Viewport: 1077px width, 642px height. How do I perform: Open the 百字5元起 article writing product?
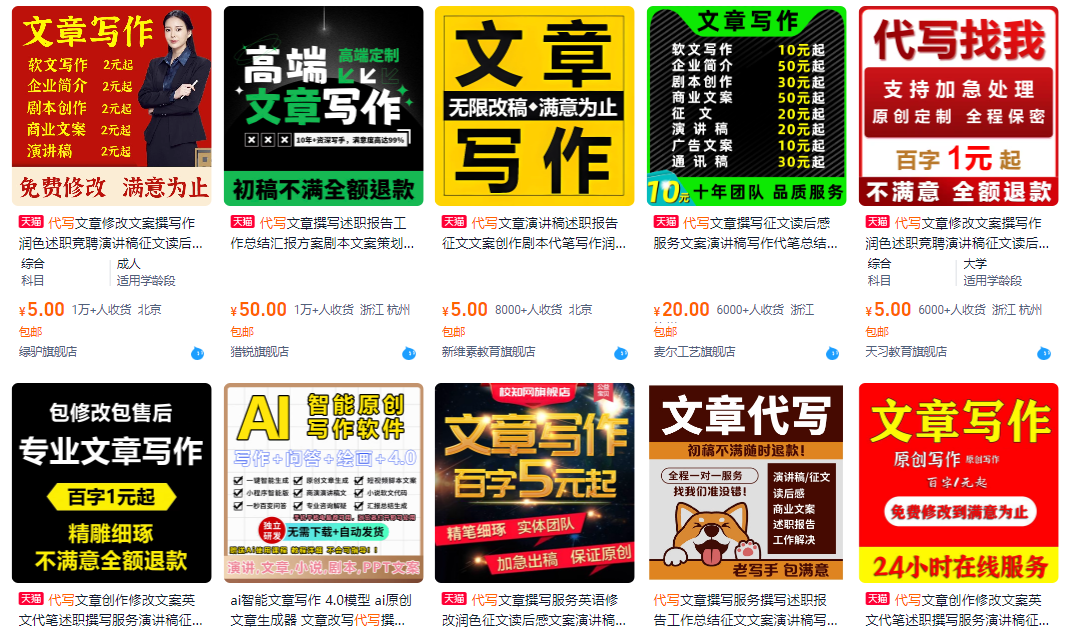click(x=535, y=483)
